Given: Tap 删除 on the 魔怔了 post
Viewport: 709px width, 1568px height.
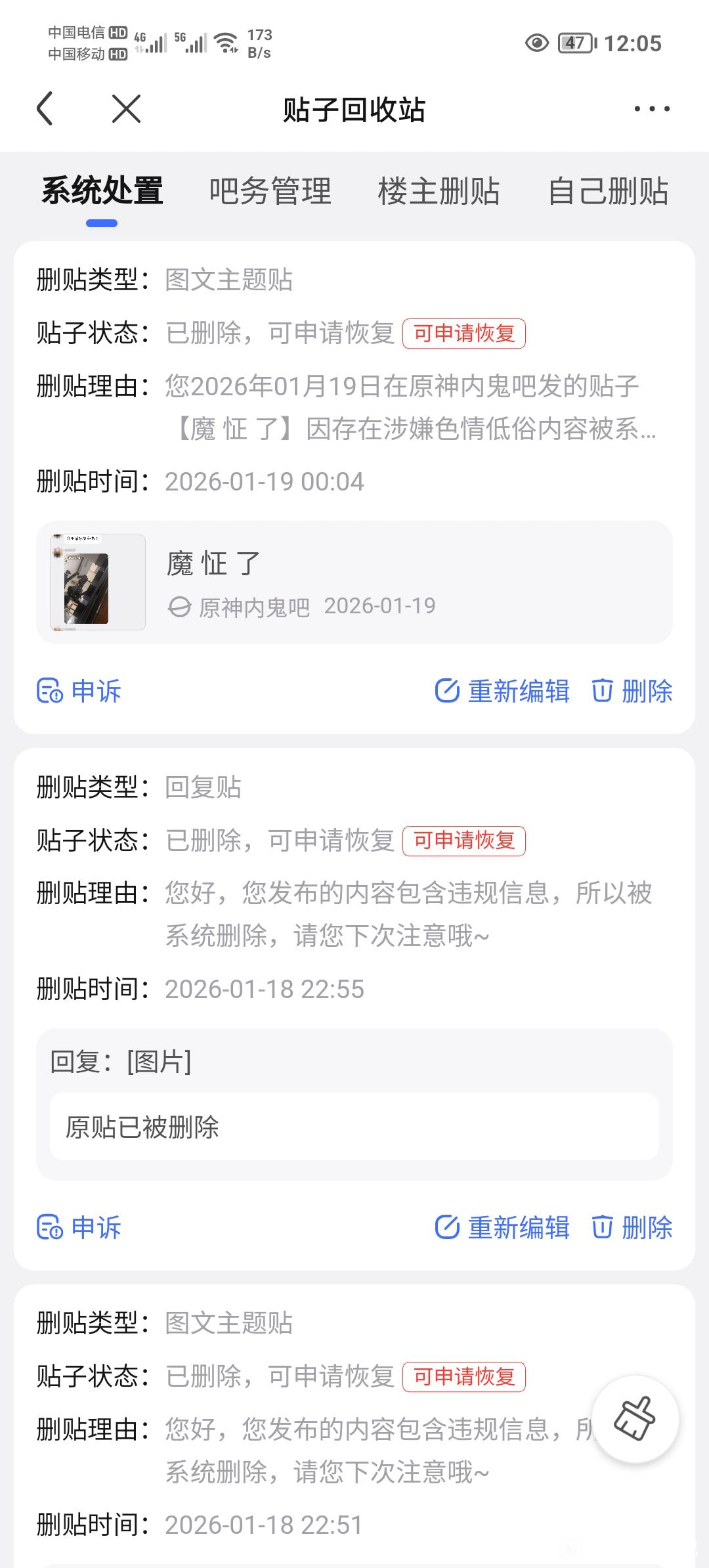Looking at the screenshot, I should (x=632, y=691).
